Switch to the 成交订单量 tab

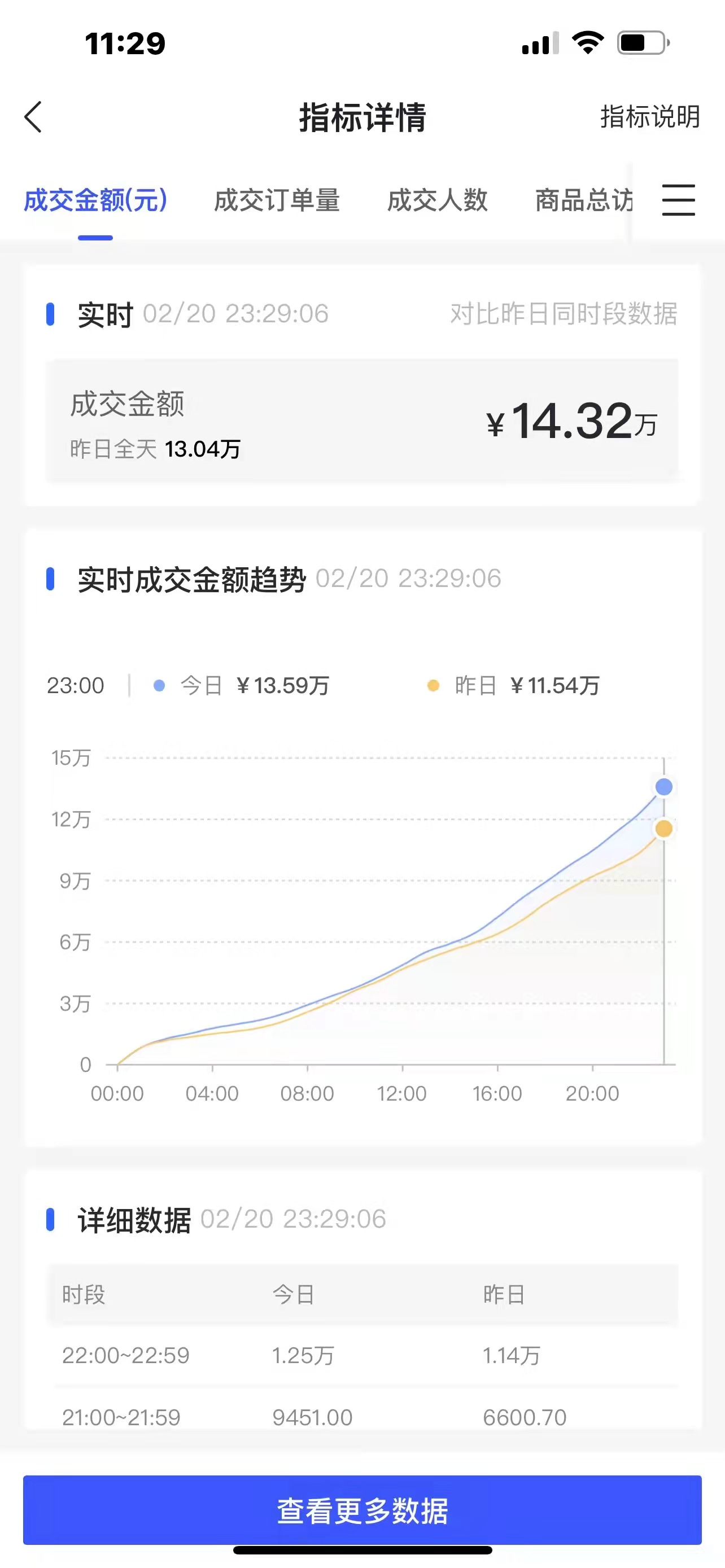pos(278,201)
